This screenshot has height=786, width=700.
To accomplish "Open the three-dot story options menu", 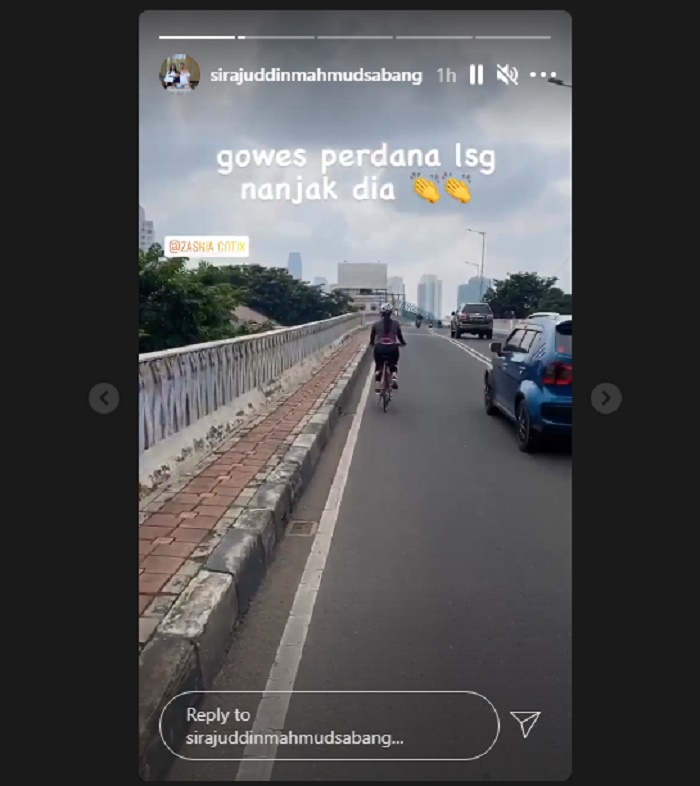I will tap(543, 75).
